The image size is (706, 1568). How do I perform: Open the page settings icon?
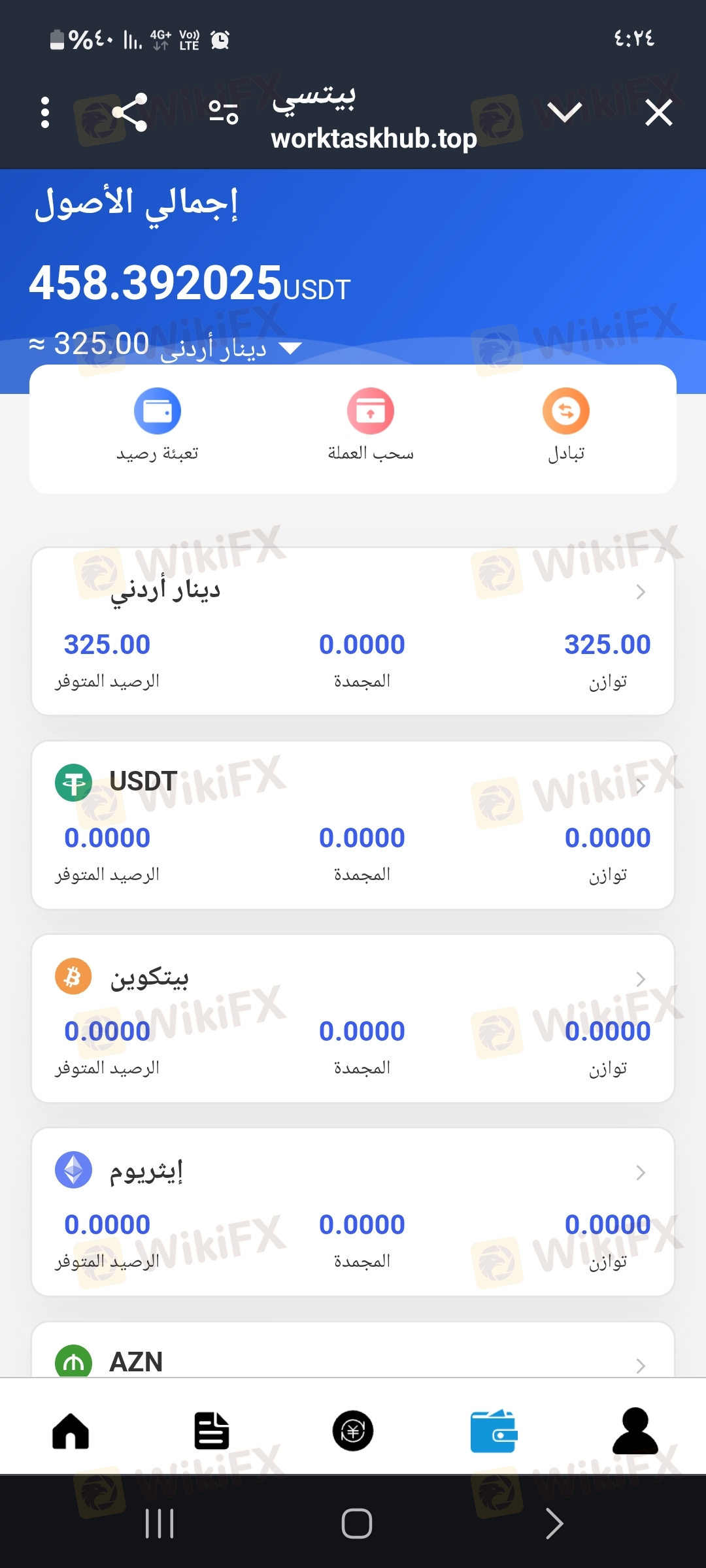click(x=224, y=112)
